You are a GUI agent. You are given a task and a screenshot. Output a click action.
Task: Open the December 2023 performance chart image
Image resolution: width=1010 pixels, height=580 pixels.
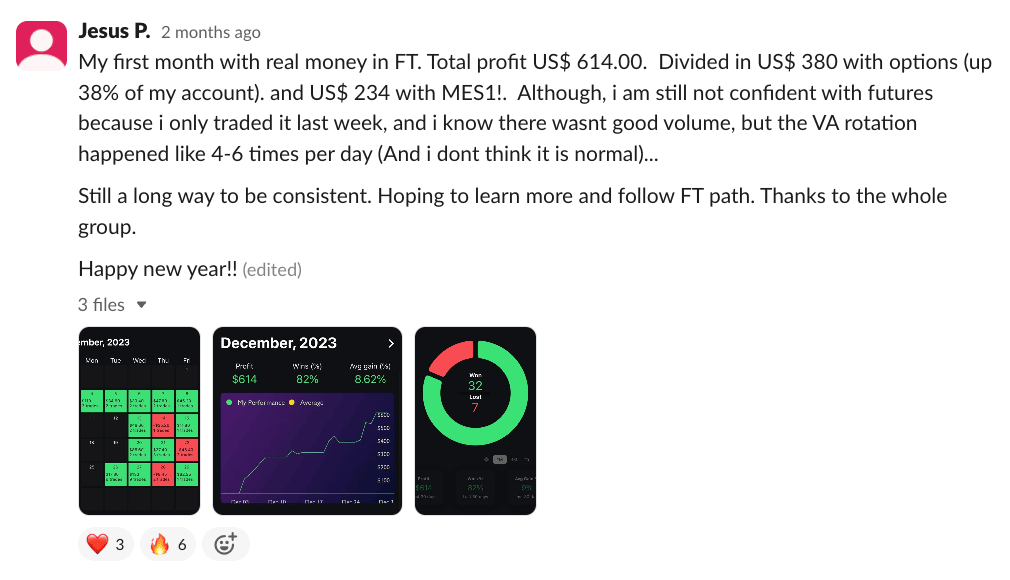(x=307, y=421)
